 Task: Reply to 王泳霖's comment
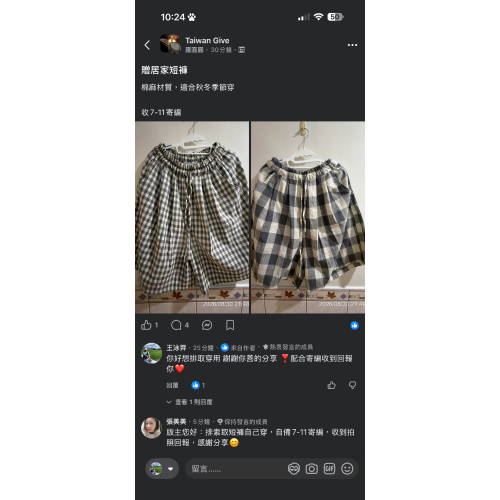[172, 386]
